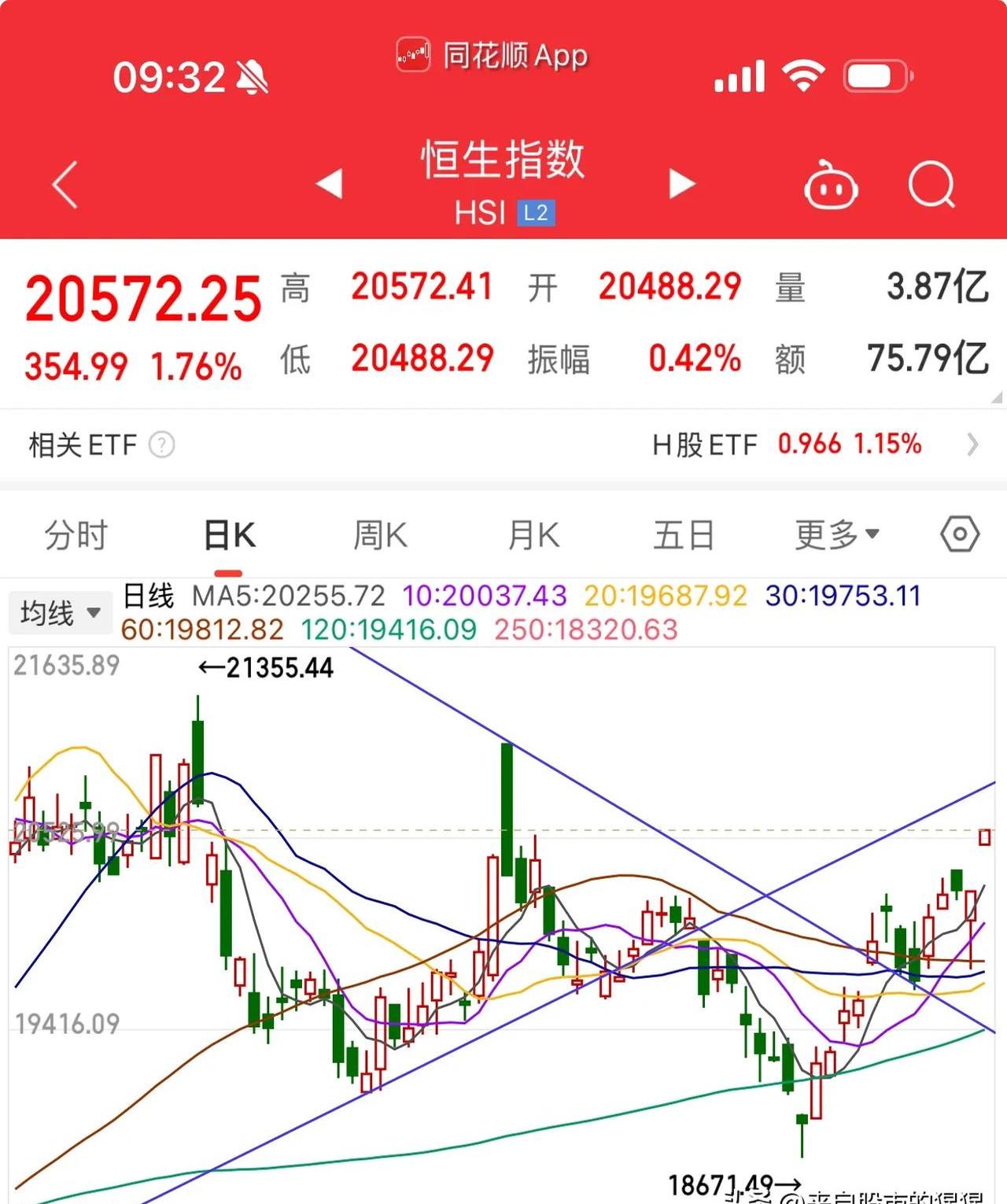Open H股ETF details via the right chevron

[972, 445]
